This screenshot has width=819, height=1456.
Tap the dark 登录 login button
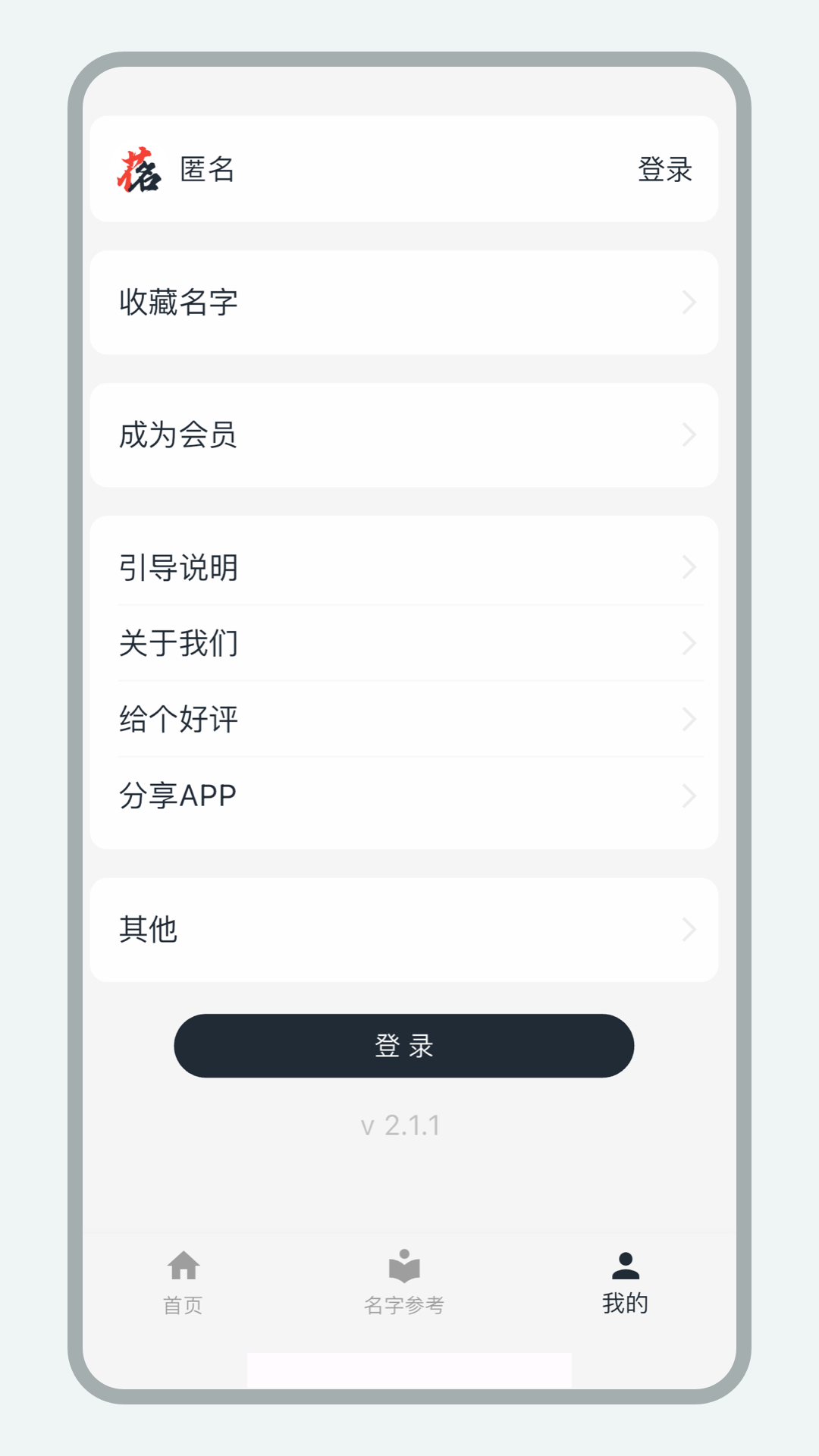point(403,1046)
